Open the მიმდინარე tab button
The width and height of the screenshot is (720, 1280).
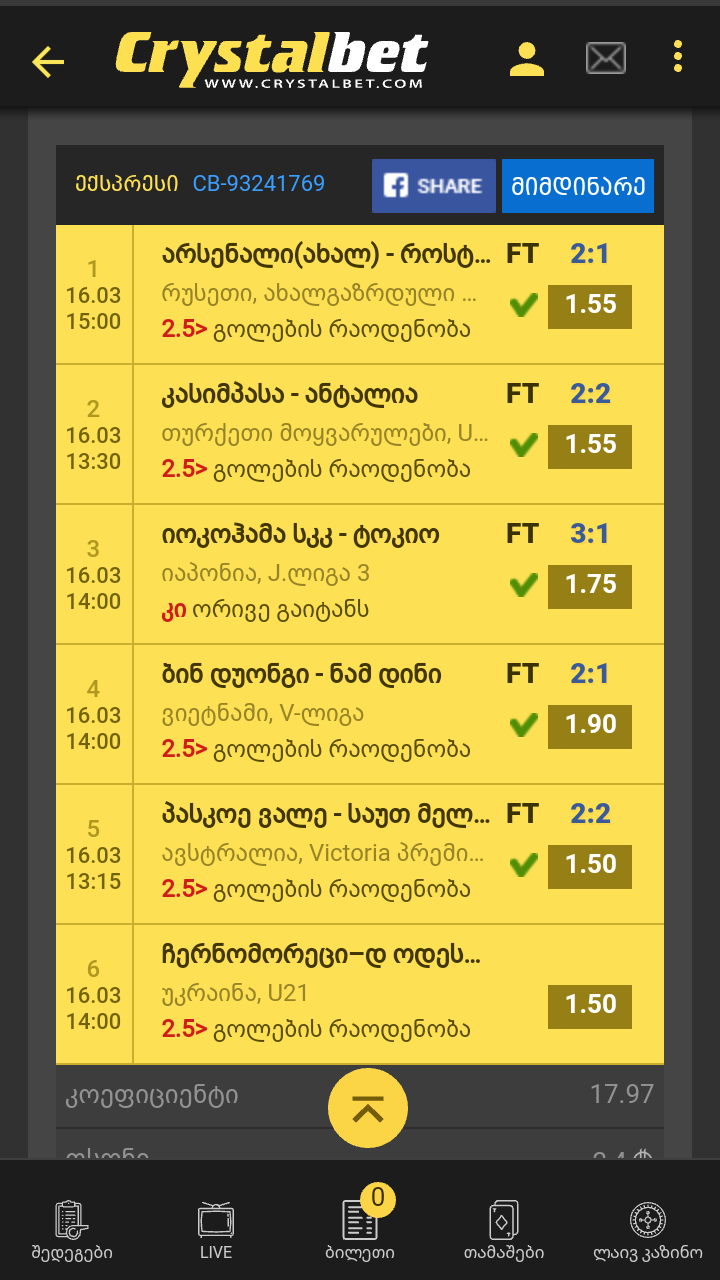click(578, 185)
